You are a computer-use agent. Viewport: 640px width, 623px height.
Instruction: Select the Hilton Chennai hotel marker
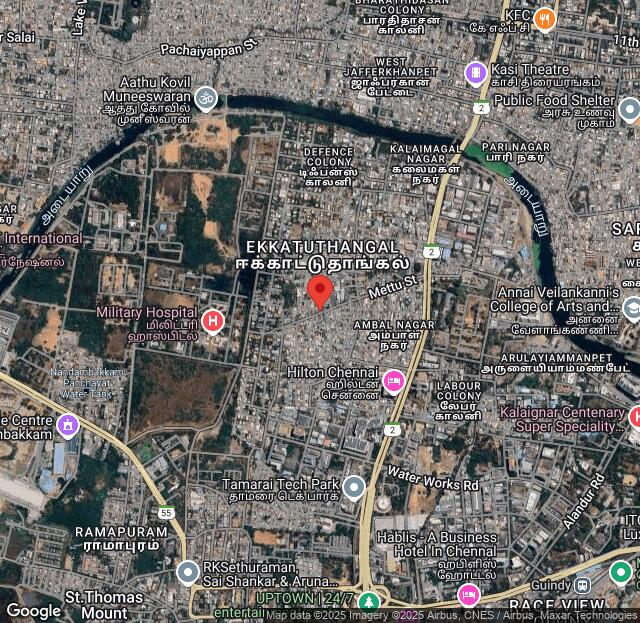point(394,380)
